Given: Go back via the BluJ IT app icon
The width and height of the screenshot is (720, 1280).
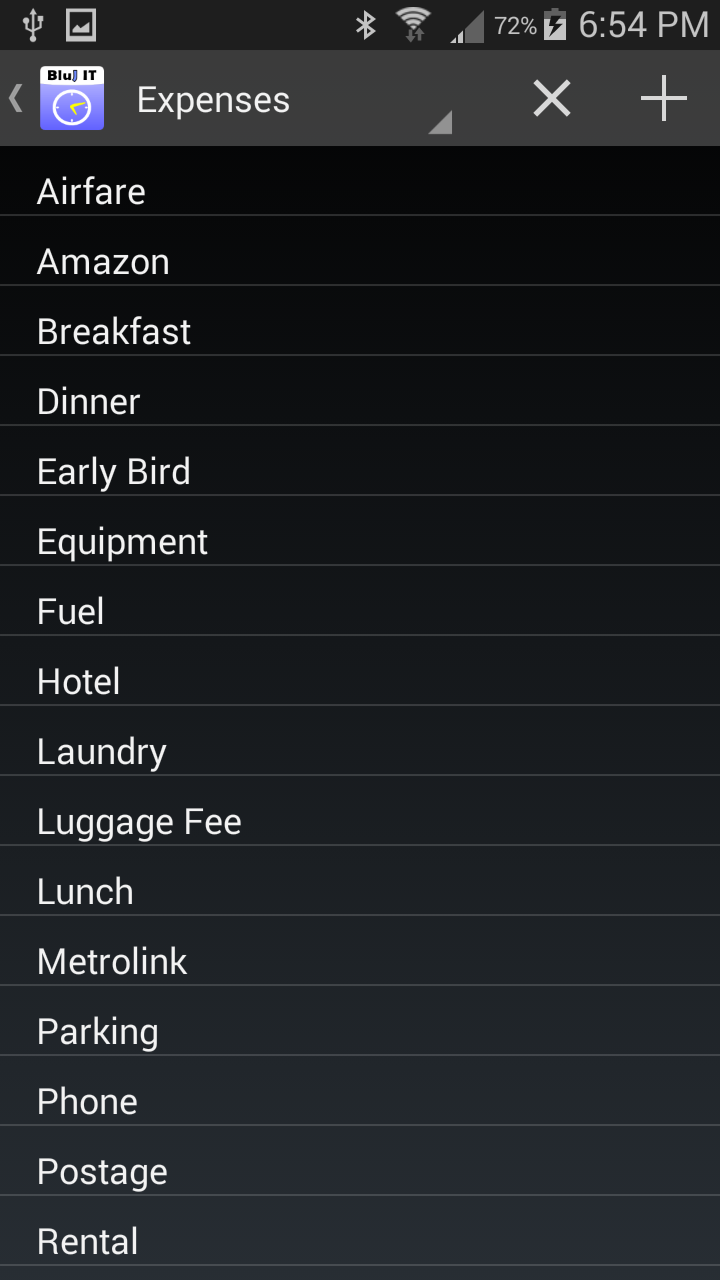Looking at the screenshot, I should tap(70, 99).
